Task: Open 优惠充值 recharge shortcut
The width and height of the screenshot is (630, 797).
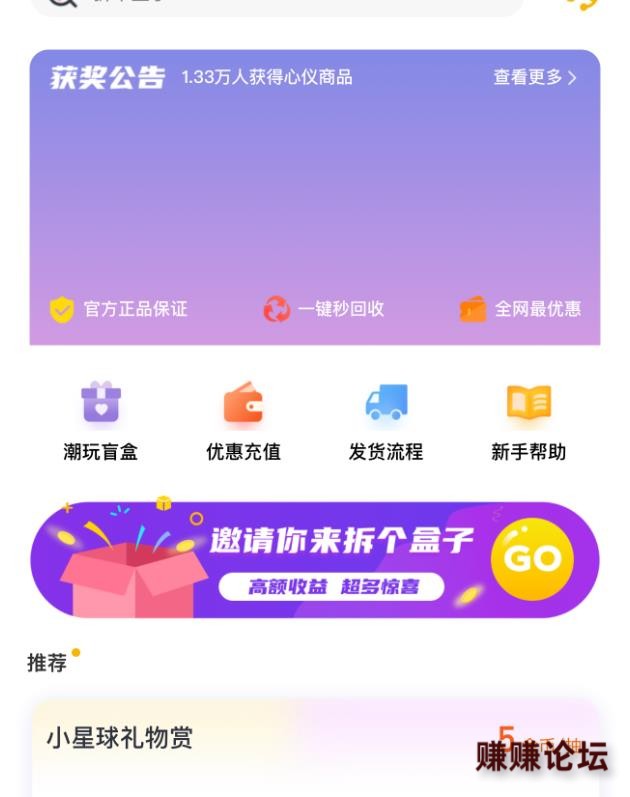Action: pos(243,421)
